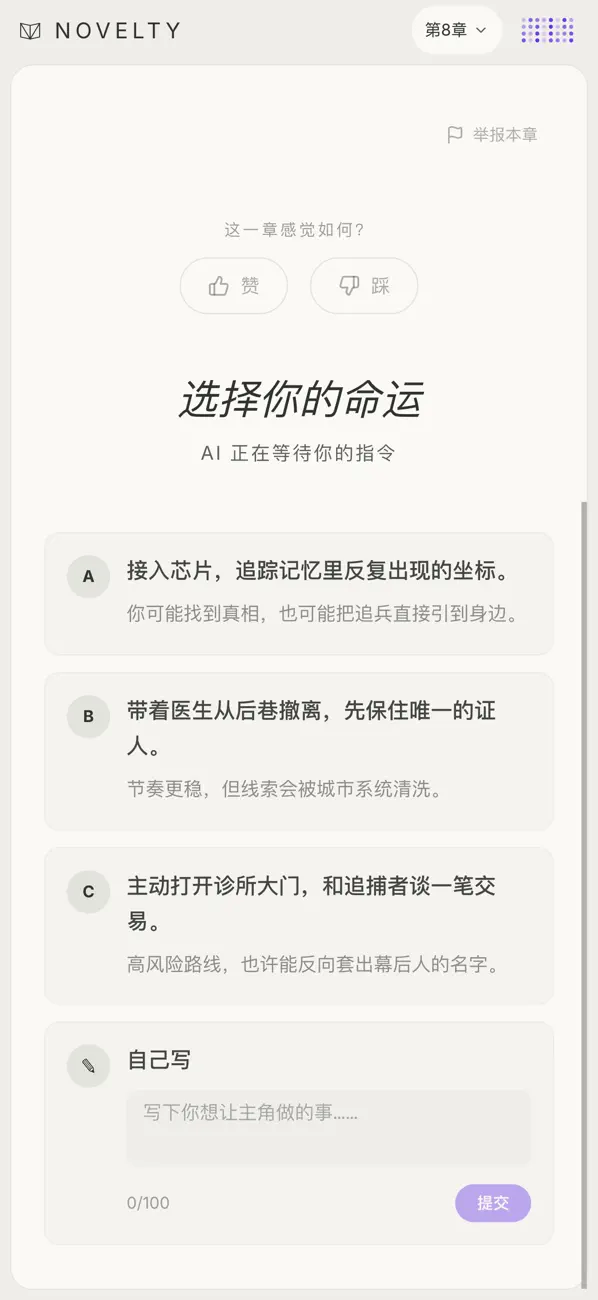Open the purple dotted avatar menu

coord(547,30)
